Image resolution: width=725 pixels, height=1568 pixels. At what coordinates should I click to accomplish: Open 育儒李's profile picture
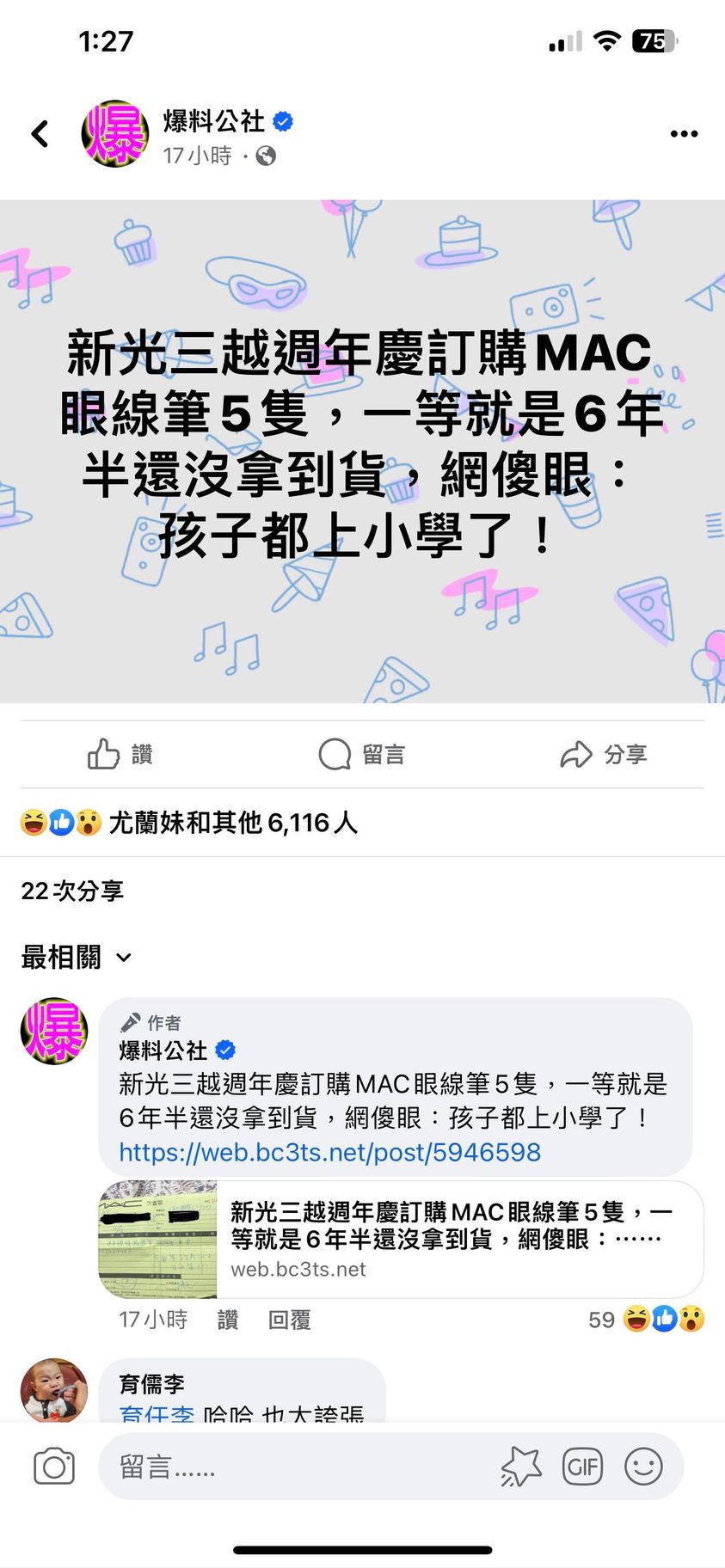(54, 1389)
